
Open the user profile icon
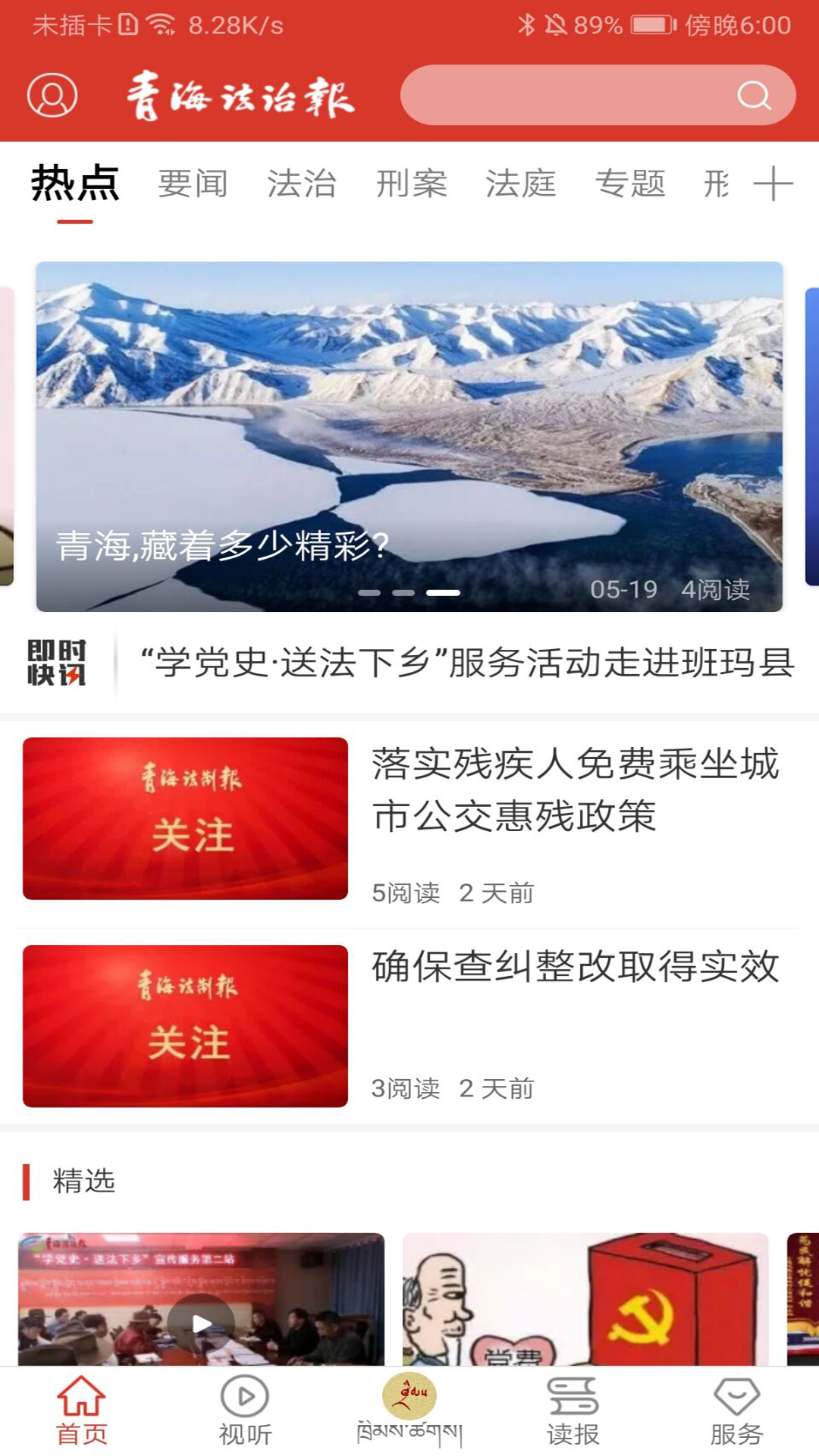tap(53, 97)
